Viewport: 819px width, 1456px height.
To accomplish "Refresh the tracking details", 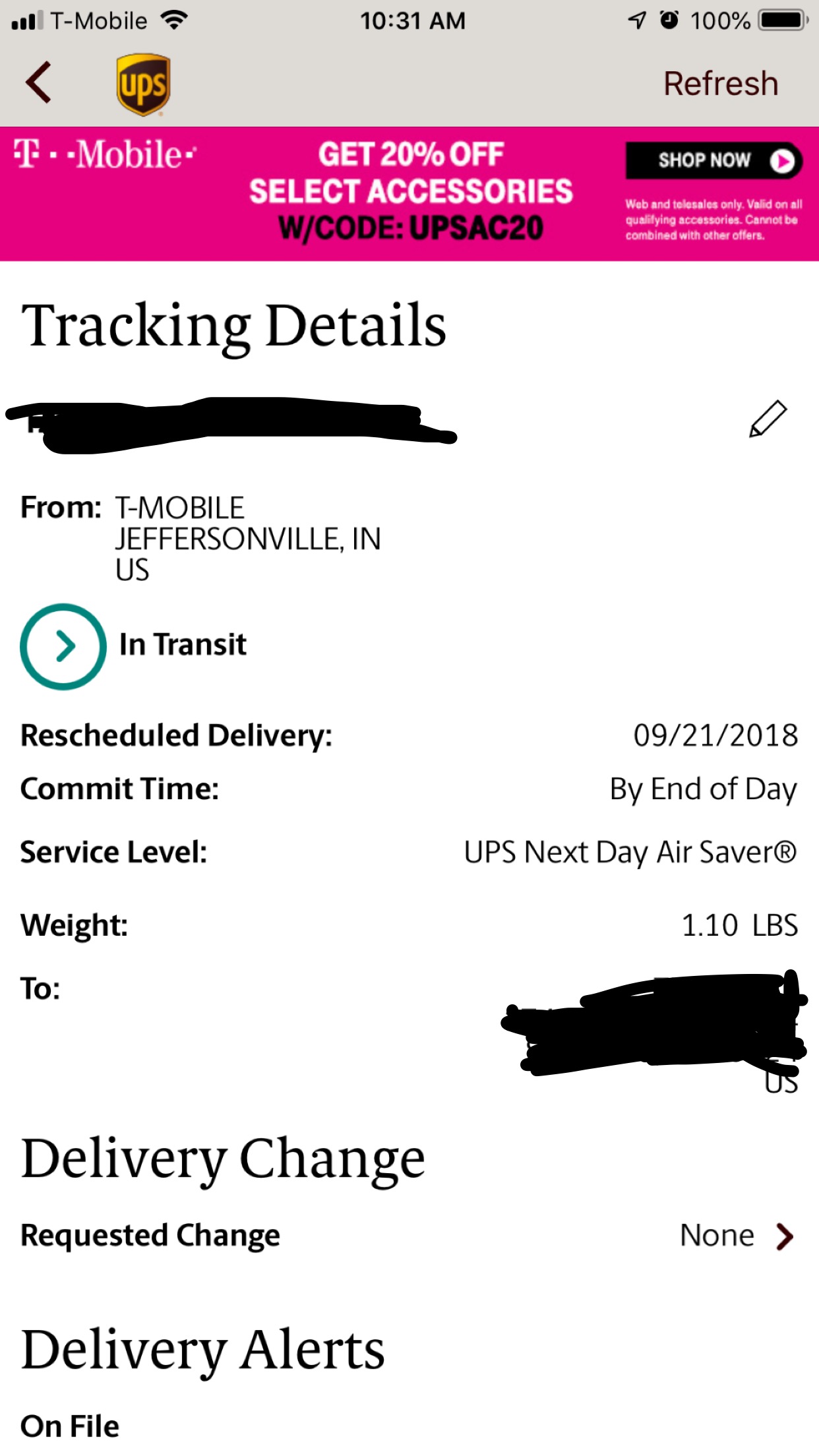I will coord(721,84).
